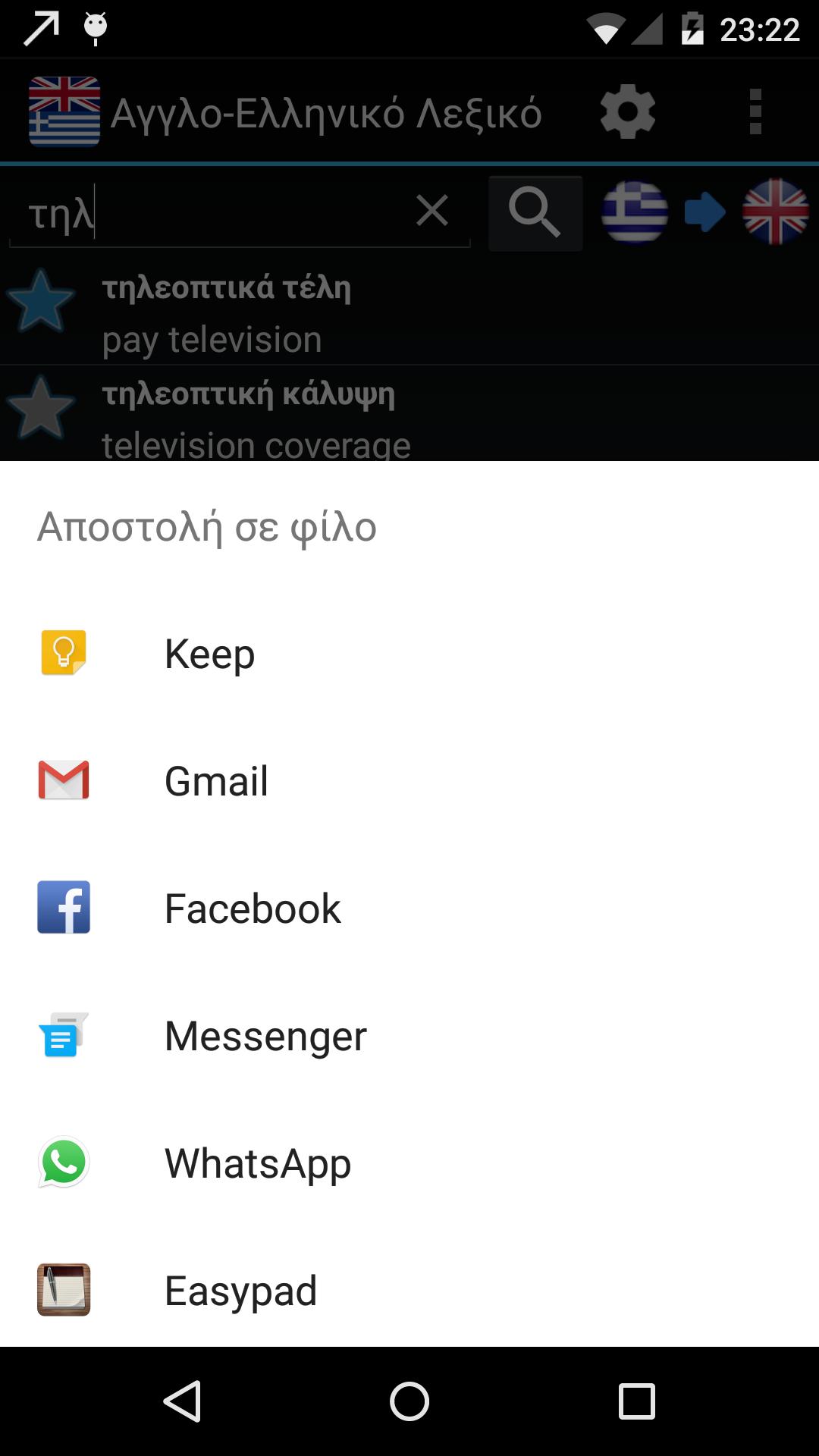Image resolution: width=819 pixels, height=1456 pixels.
Task: Open the overflow menu with three dots
Action: [755, 112]
